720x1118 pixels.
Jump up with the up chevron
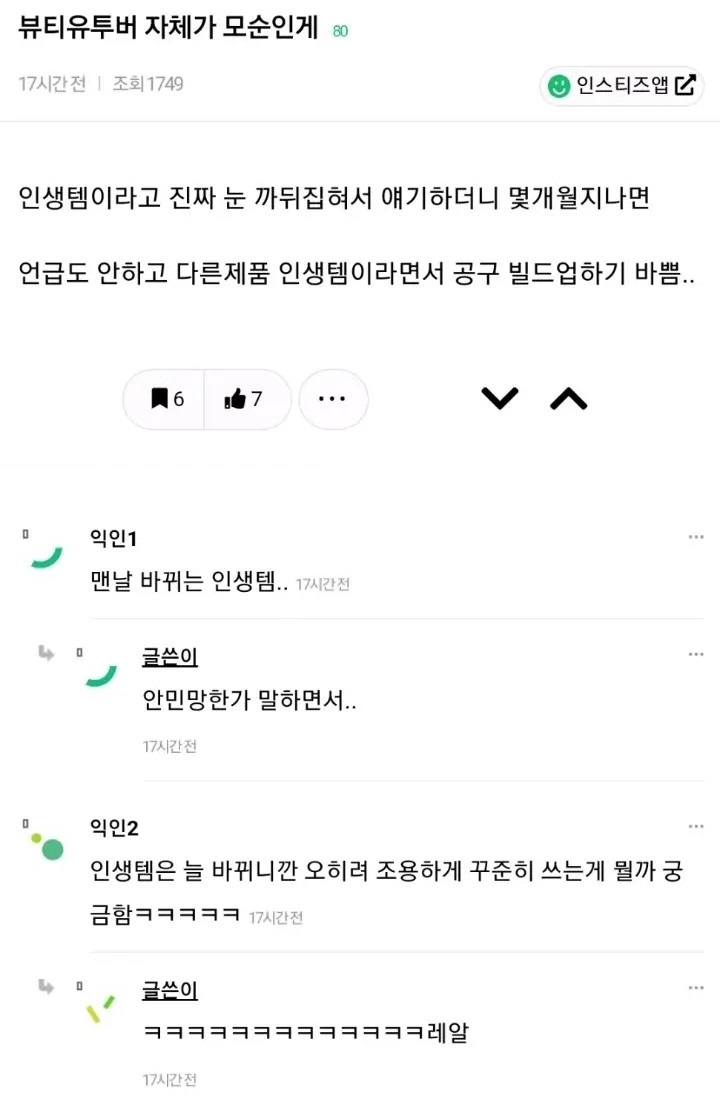click(569, 399)
